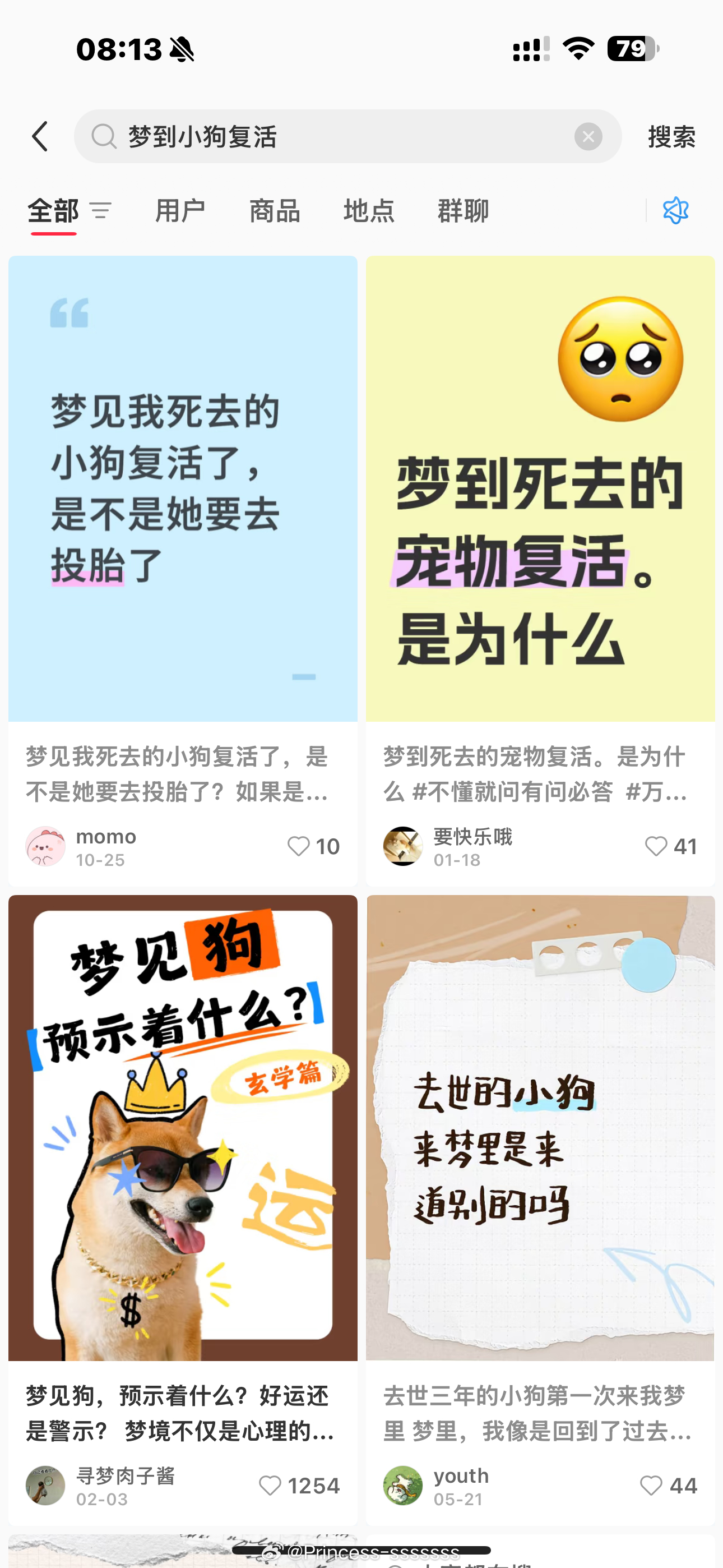723x1568 pixels.
Task: Open the filter options beside 全部
Action: (x=101, y=211)
